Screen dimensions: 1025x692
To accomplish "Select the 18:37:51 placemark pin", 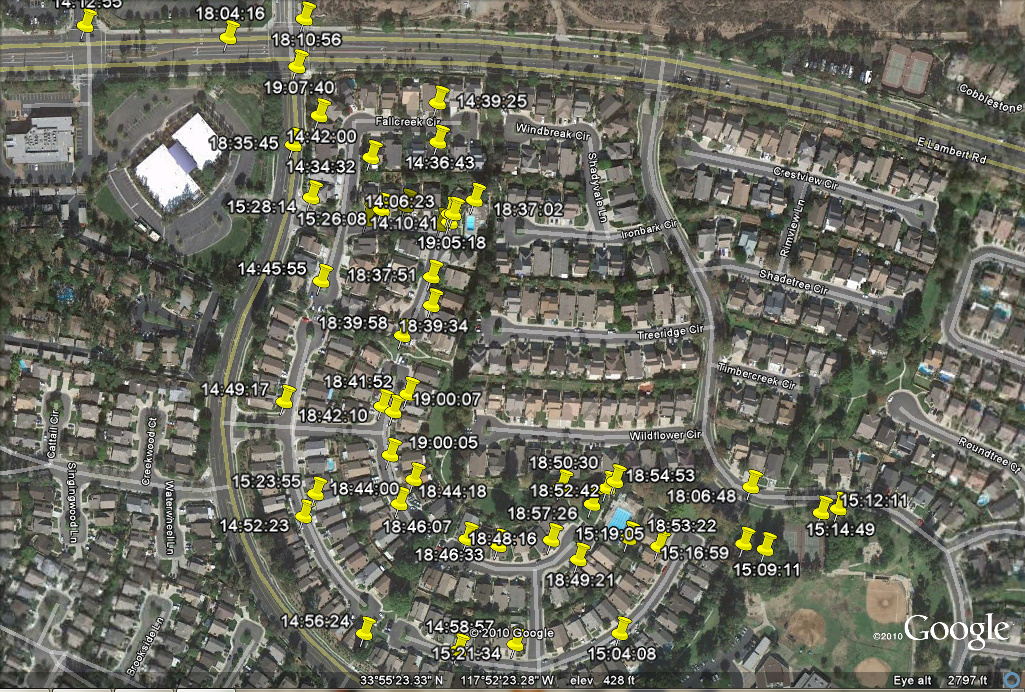I will [434, 272].
